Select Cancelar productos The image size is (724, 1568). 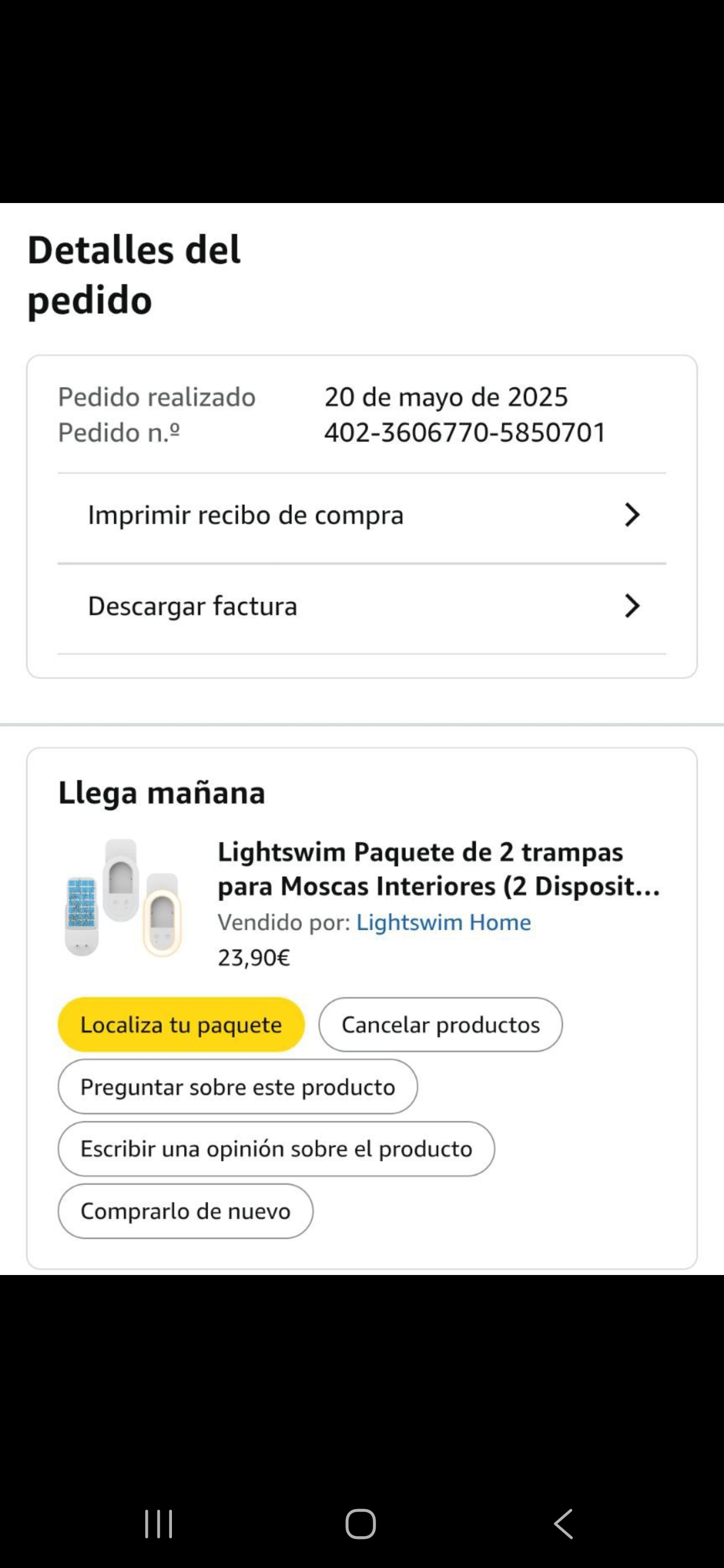(x=440, y=1024)
